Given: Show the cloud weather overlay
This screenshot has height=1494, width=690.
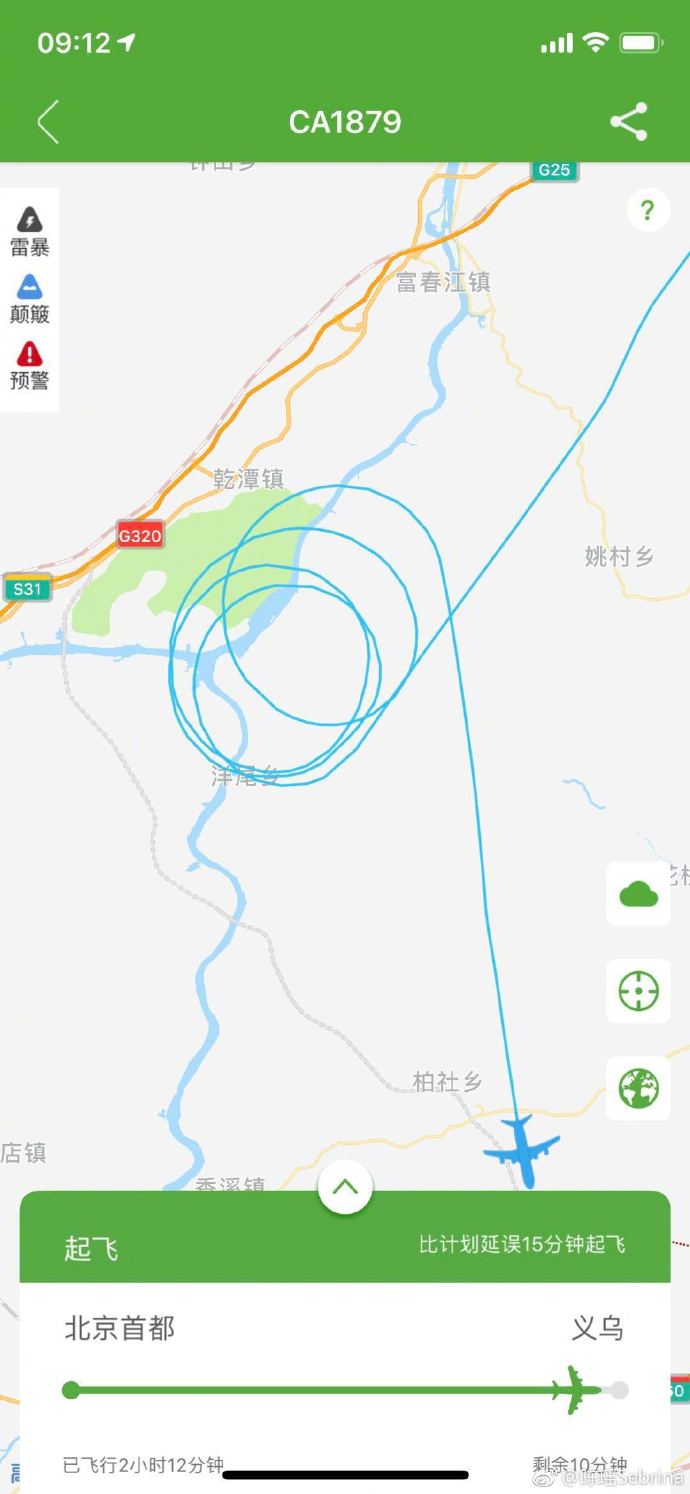Looking at the screenshot, I should pos(638,894).
